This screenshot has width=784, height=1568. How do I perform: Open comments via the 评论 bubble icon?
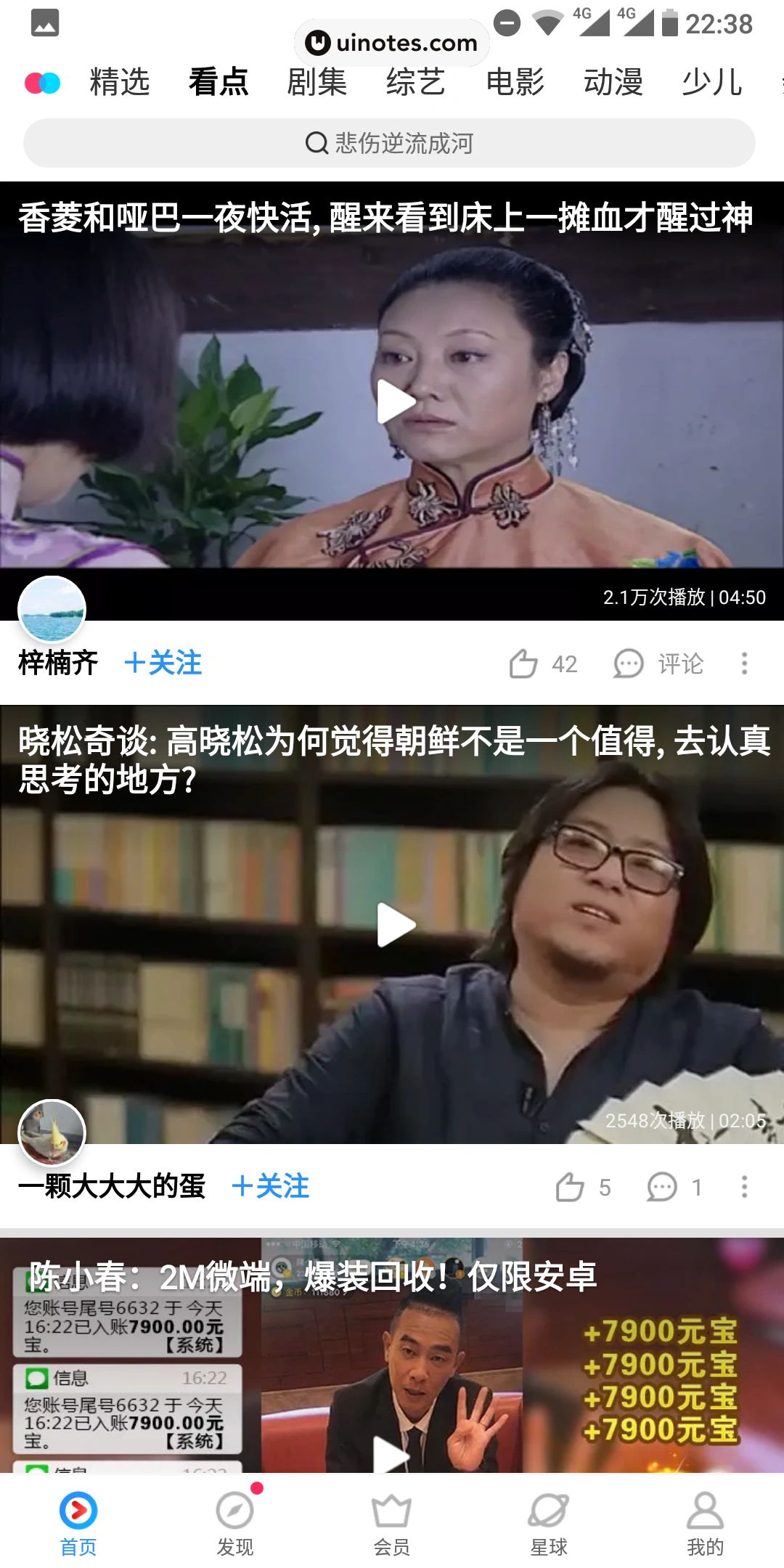pos(629,663)
